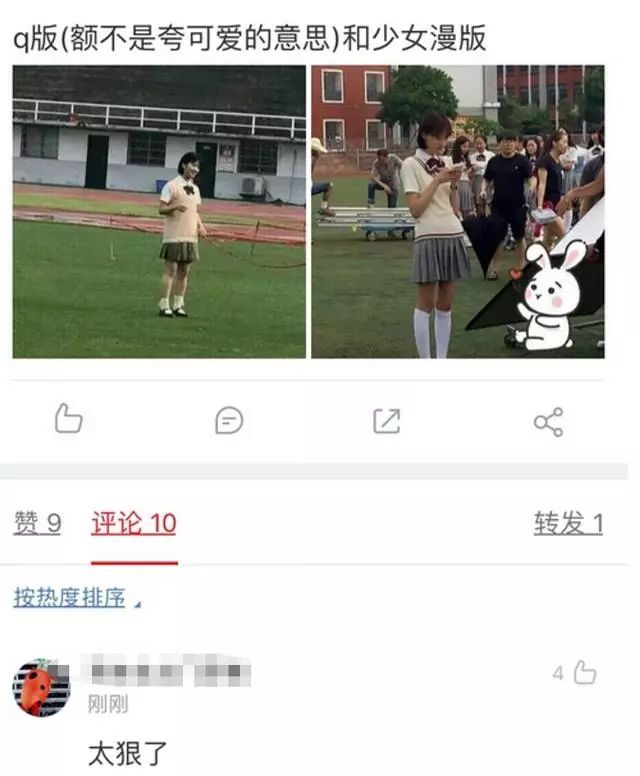Viewport: 640px width, 776px height.
Task: View the right photo with bunny sticker
Action: coord(457,212)
